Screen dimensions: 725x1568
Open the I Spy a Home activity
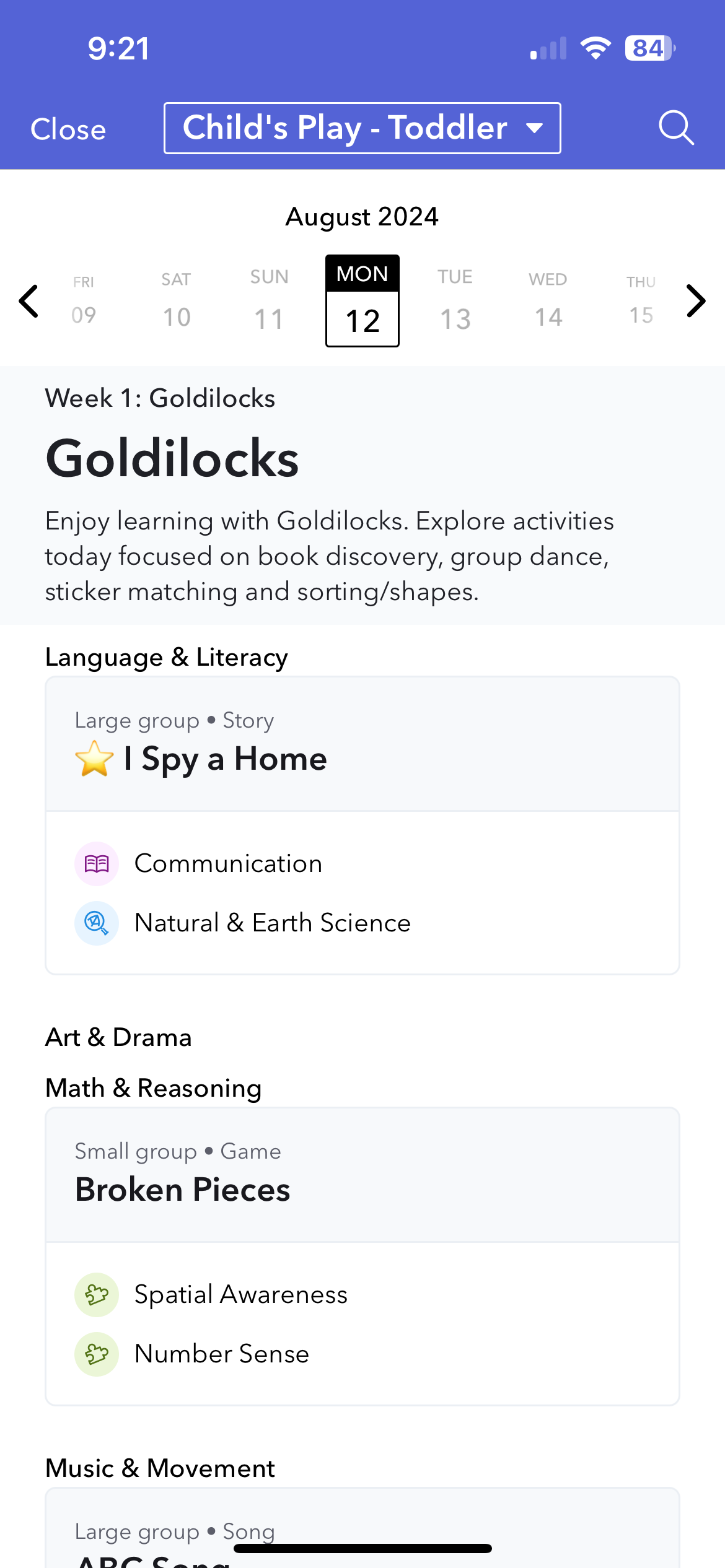coord(362,744)
